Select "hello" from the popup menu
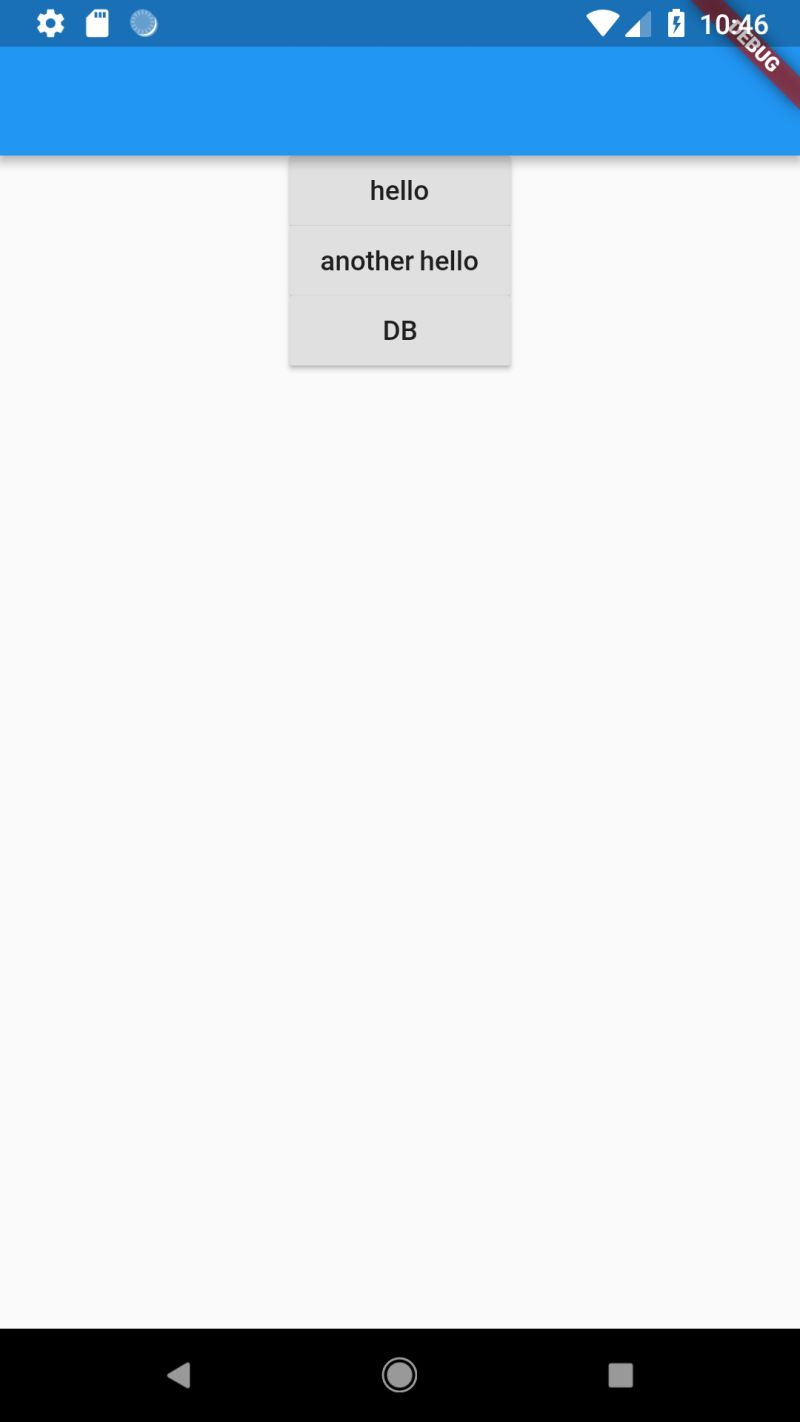The height and width of the screenshot is (1422, 800). [x=399, y=190]
